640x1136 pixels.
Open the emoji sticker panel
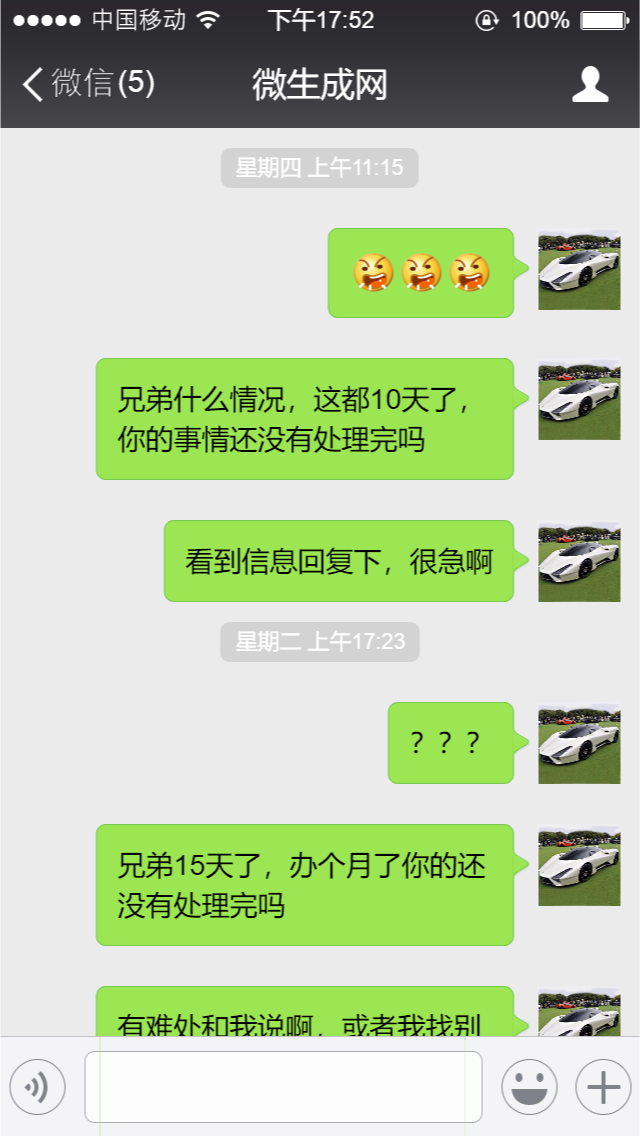point(529,1086)
